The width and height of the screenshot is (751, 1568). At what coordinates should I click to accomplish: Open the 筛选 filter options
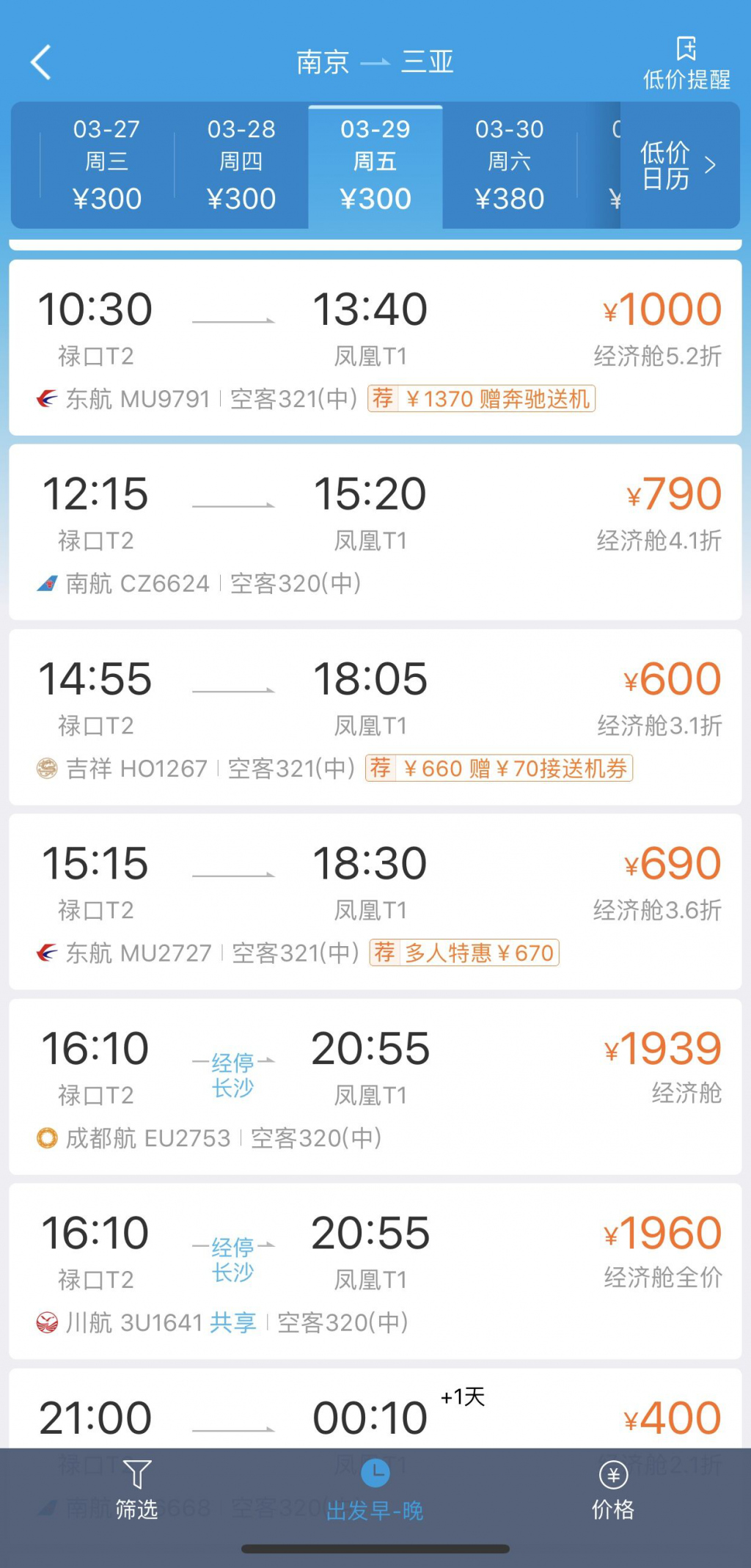coord(136,1490)
